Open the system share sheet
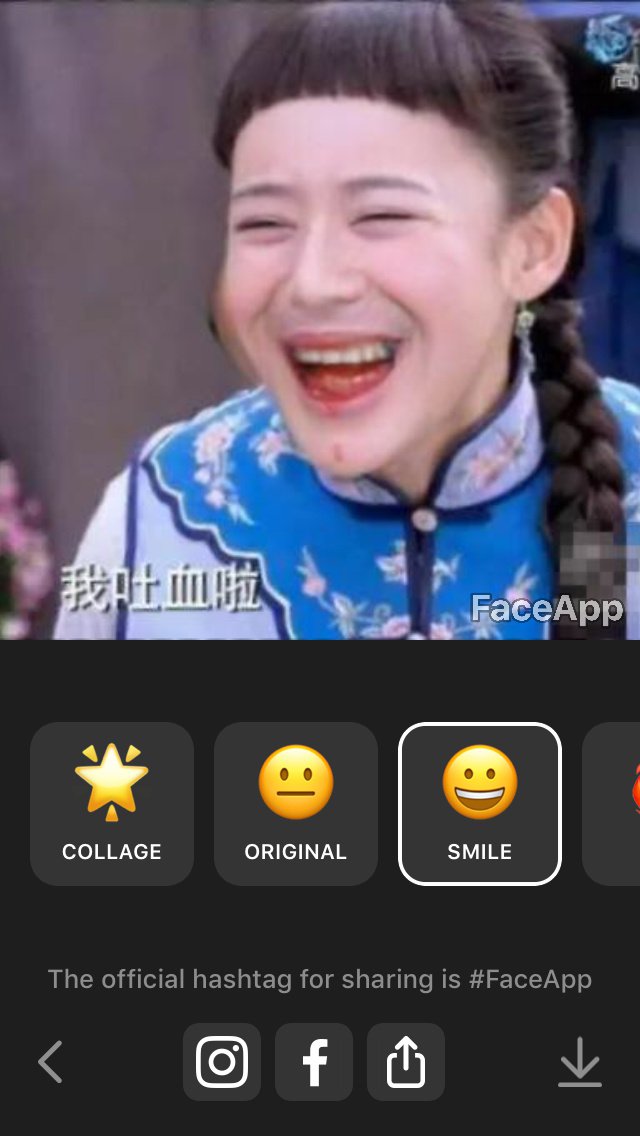The image size is (640, 1136). click(x=406, y=1062)
